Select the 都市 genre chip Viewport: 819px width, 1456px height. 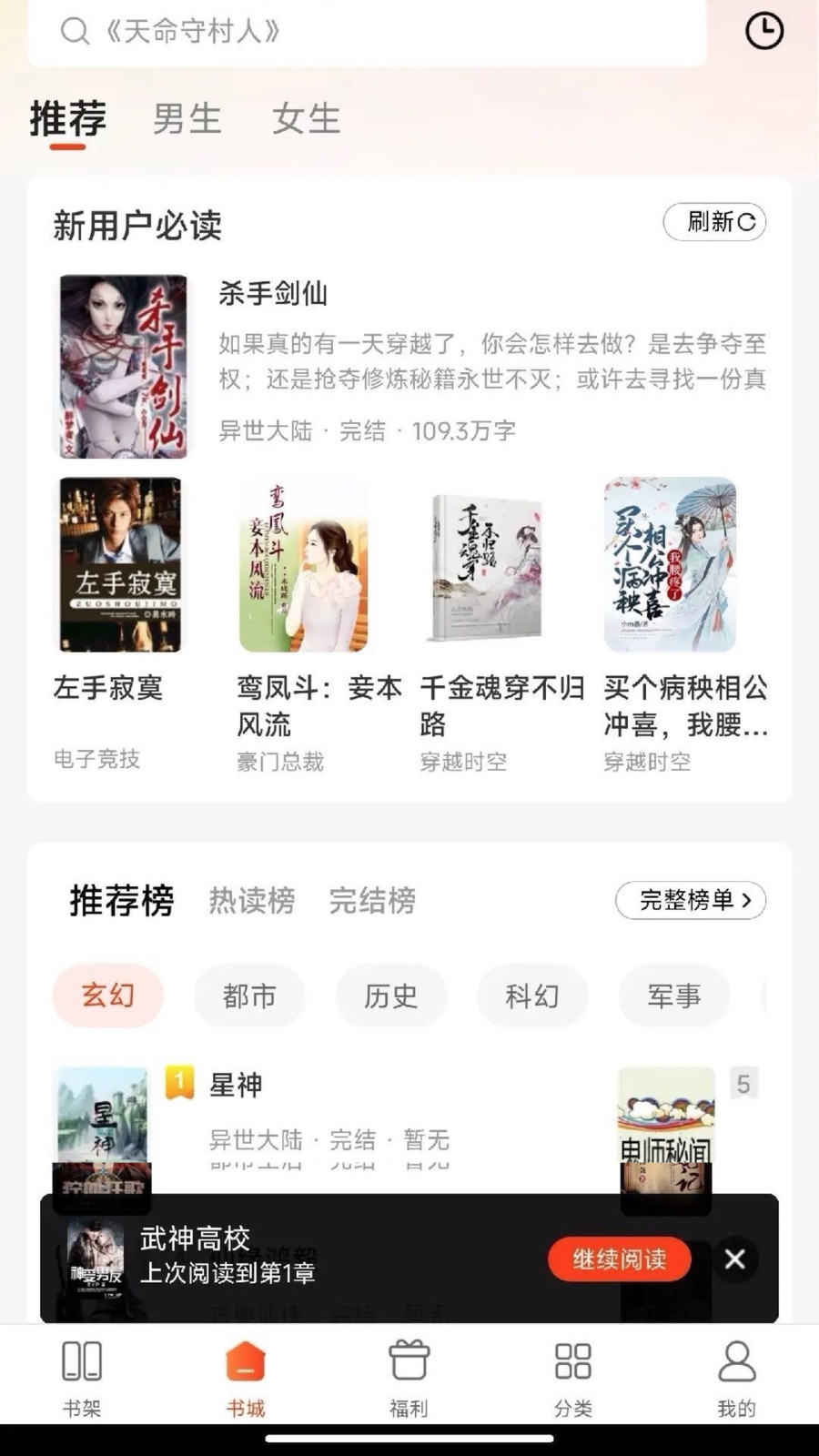click(x=249, y=996)
